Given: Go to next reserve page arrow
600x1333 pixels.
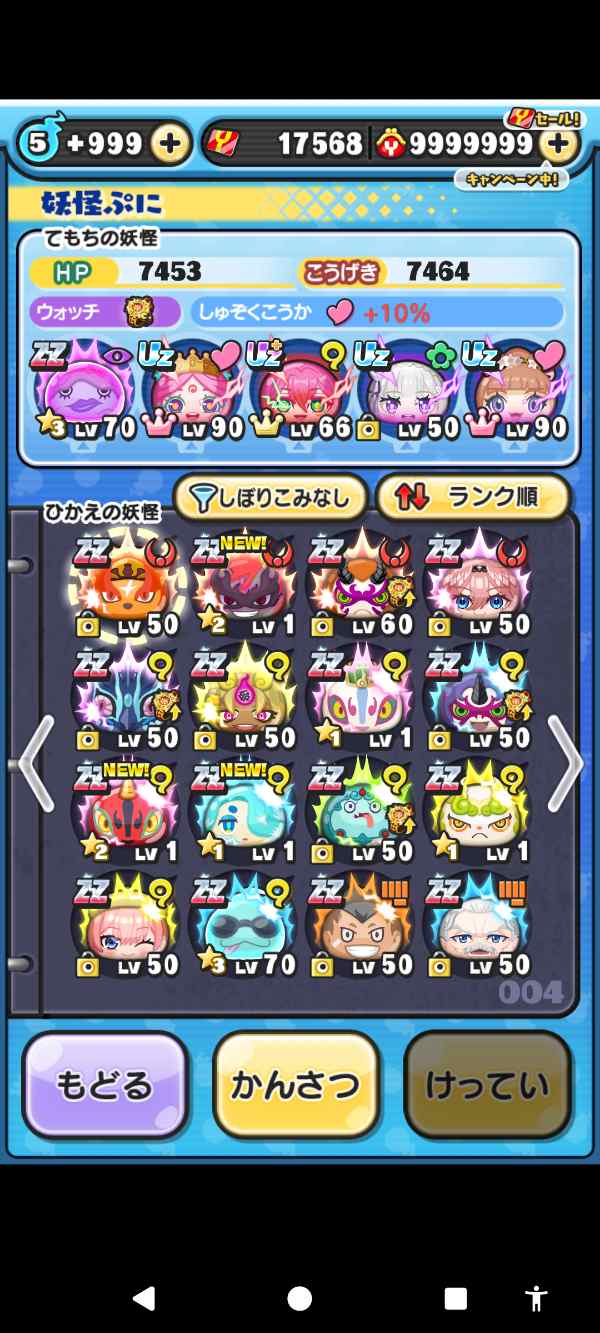Looking at the screenshot, I should click(565, 763).
